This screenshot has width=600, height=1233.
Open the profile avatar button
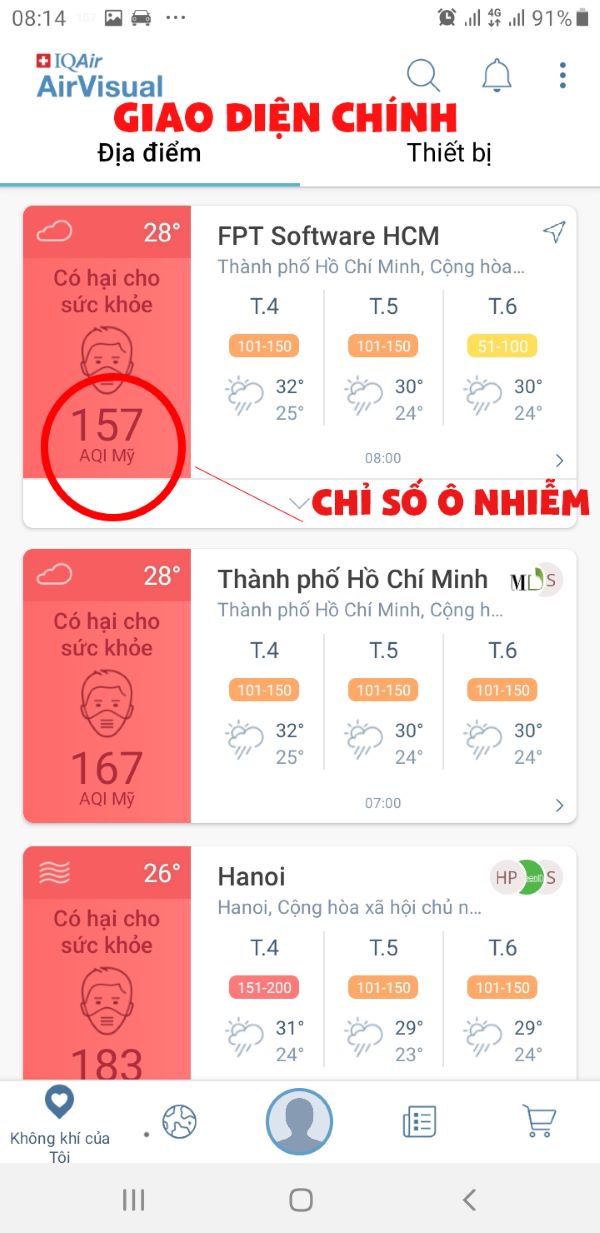299,1122
